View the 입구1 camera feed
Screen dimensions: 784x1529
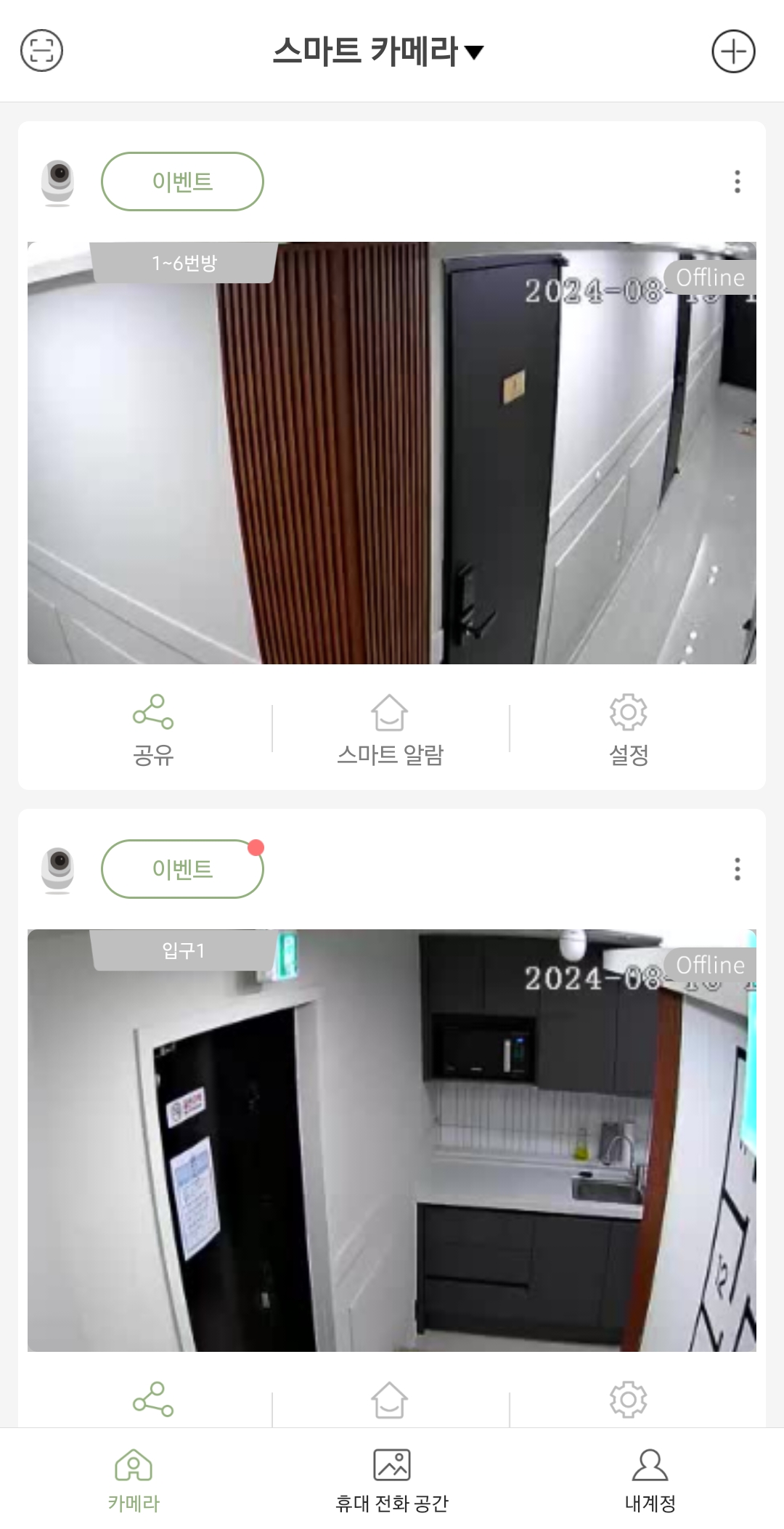[x=392, y=1141]
